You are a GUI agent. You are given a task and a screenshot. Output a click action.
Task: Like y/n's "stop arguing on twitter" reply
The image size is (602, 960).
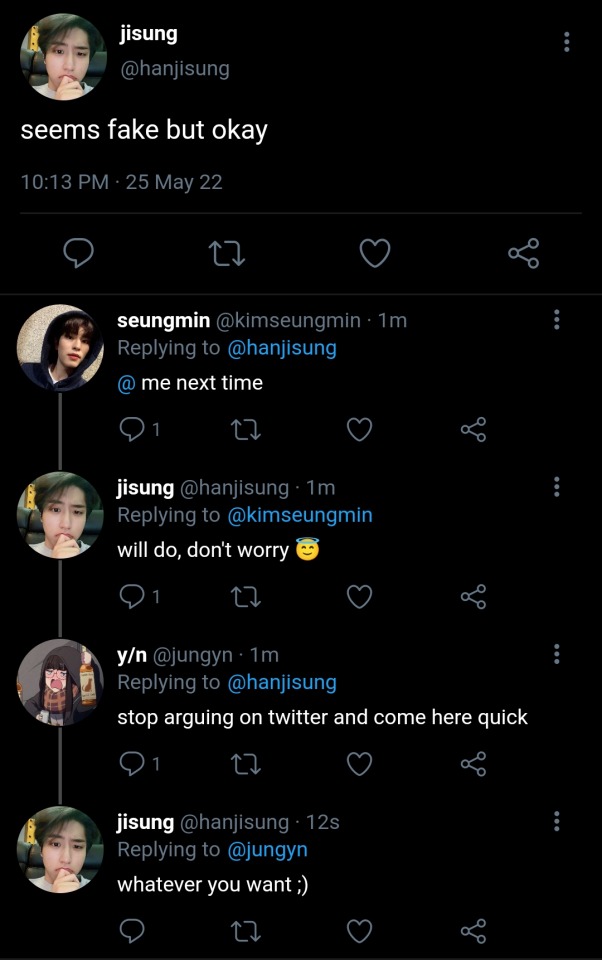(x=359, y=764)
